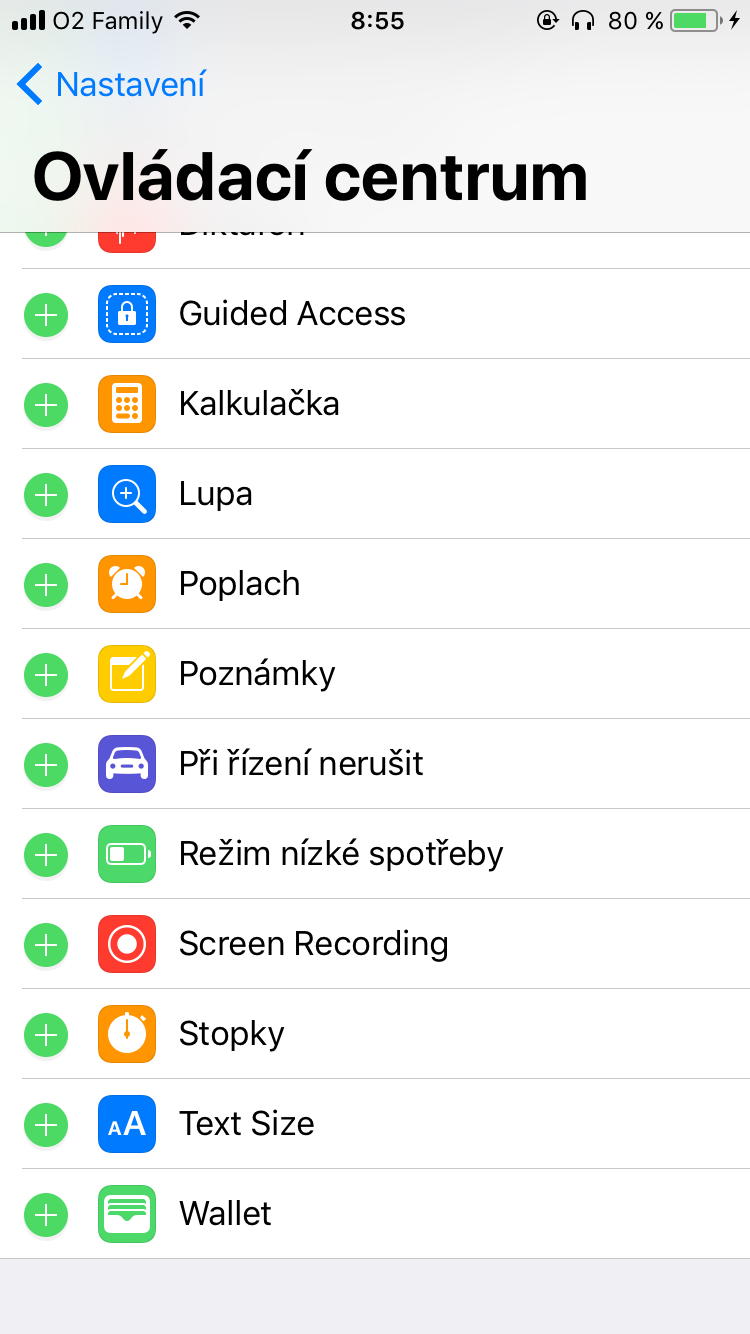
Task: Add Text Size control
Action: pos(45,1125)
